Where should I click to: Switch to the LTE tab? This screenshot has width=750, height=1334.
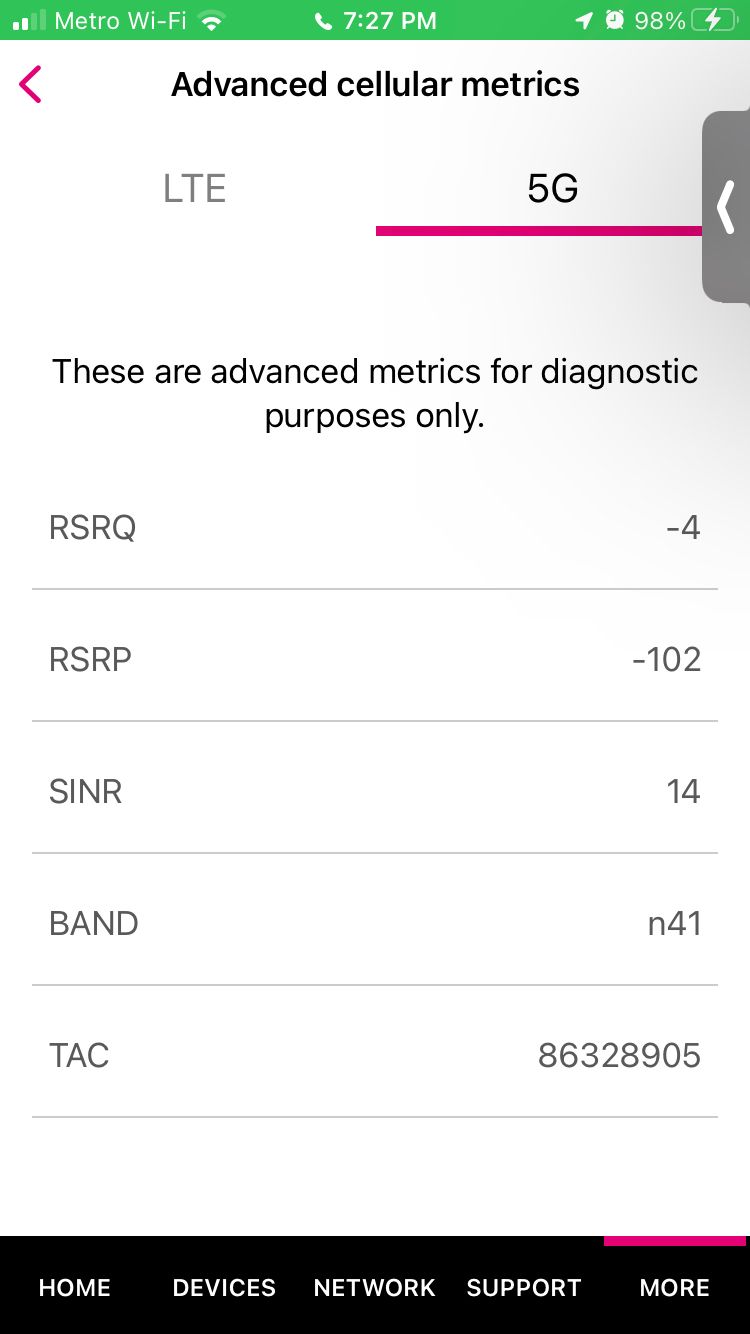pos(195,188)
